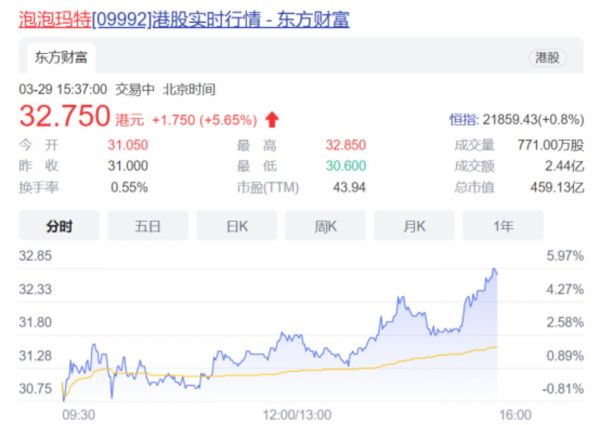Switch to the 分时 chart tab
This screenshot has width=600, height=425.
[59, 226]
